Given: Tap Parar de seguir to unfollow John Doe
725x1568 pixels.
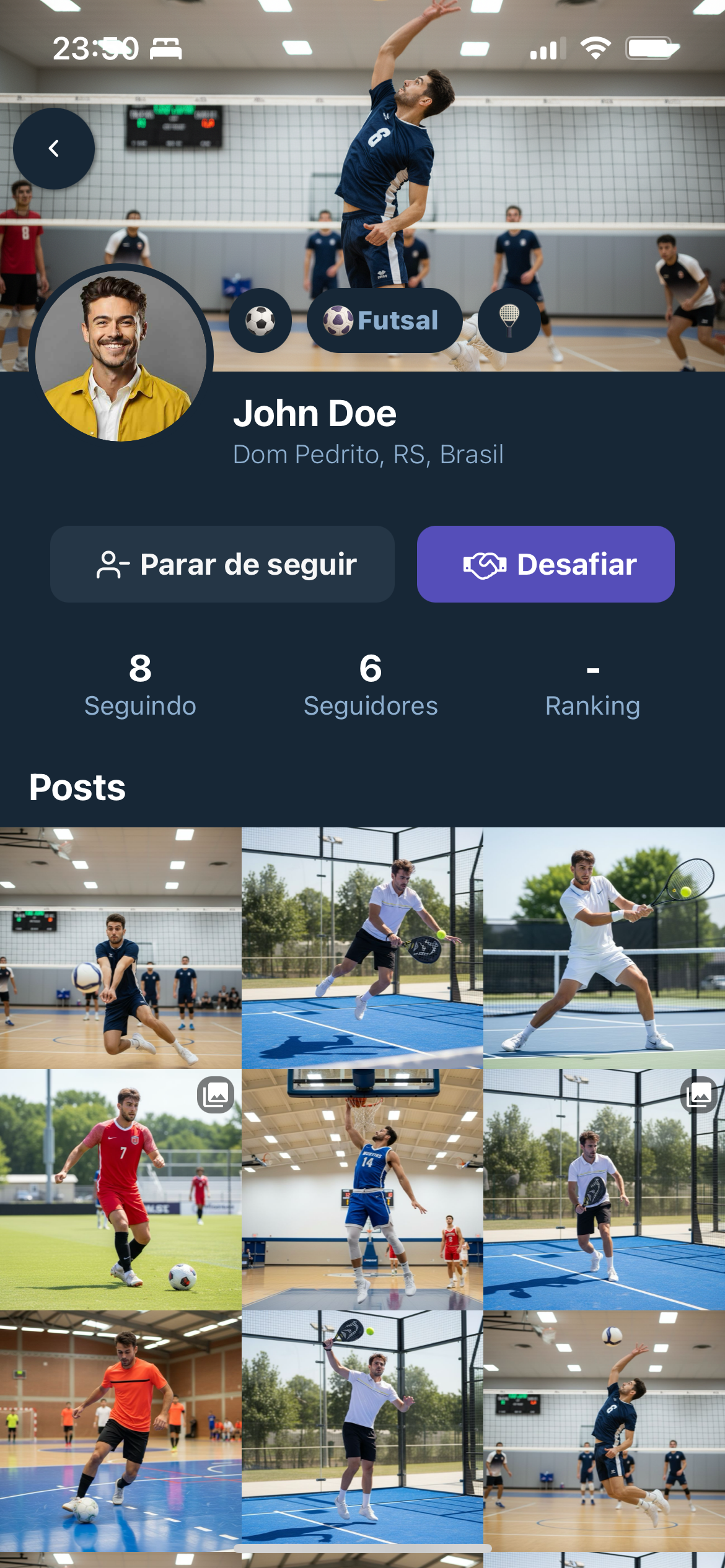Looking at the screenshot, I should (222, 564).
